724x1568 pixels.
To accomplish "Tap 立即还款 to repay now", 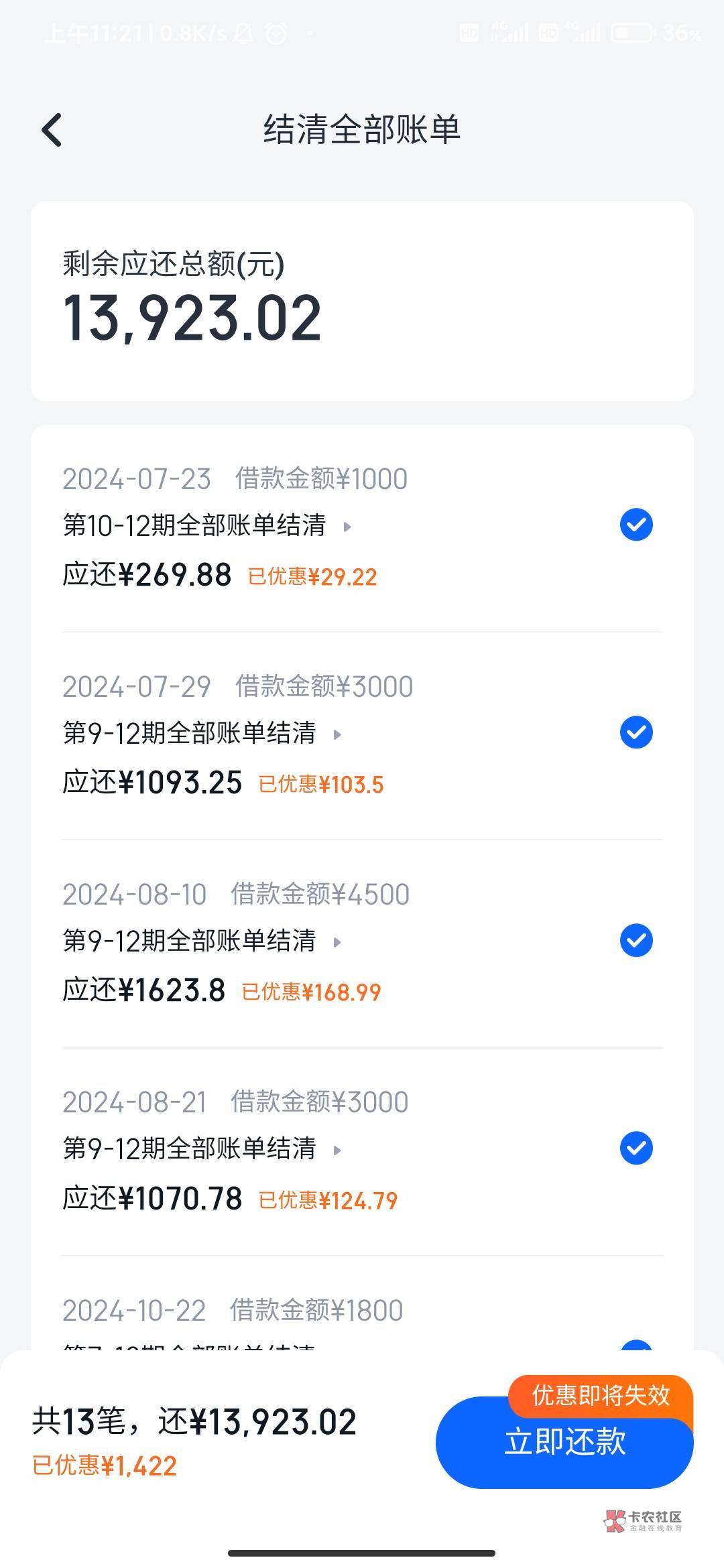I will (x=564, y=1442).
